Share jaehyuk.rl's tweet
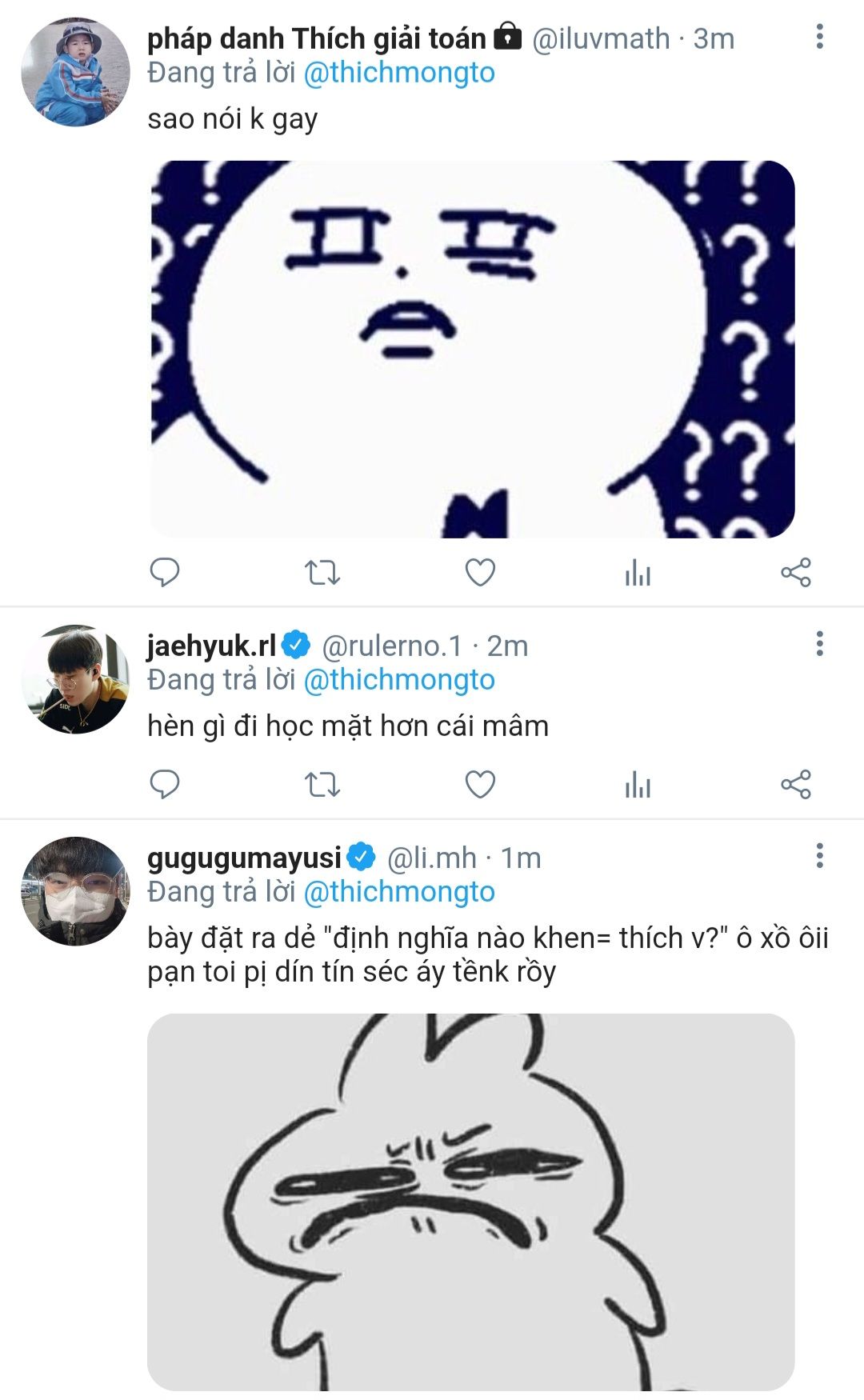The height and width of the screenshot is (1400, 864). point(796,784)
